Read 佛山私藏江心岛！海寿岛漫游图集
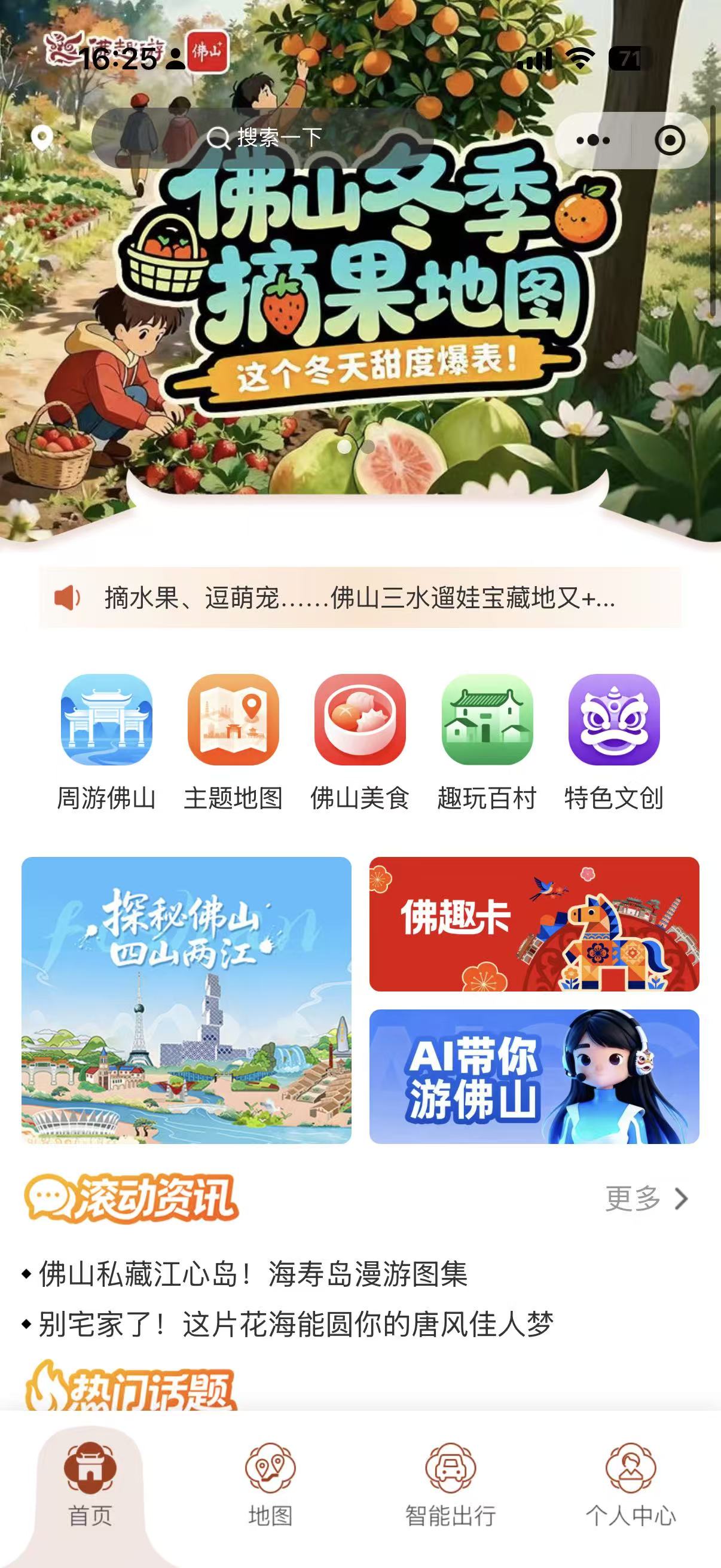 [252, 1274]
